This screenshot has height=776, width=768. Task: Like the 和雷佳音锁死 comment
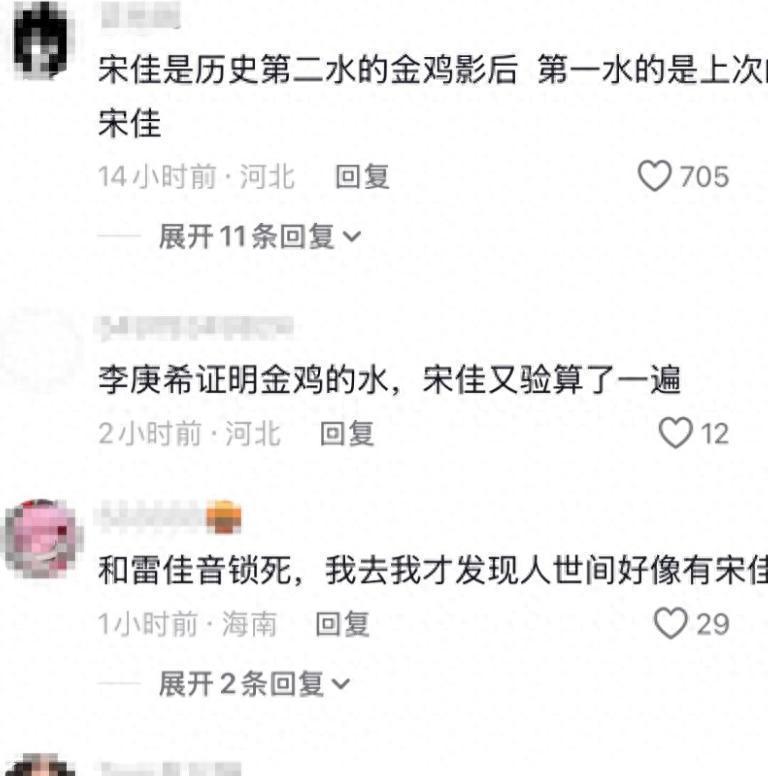point(671,623)
